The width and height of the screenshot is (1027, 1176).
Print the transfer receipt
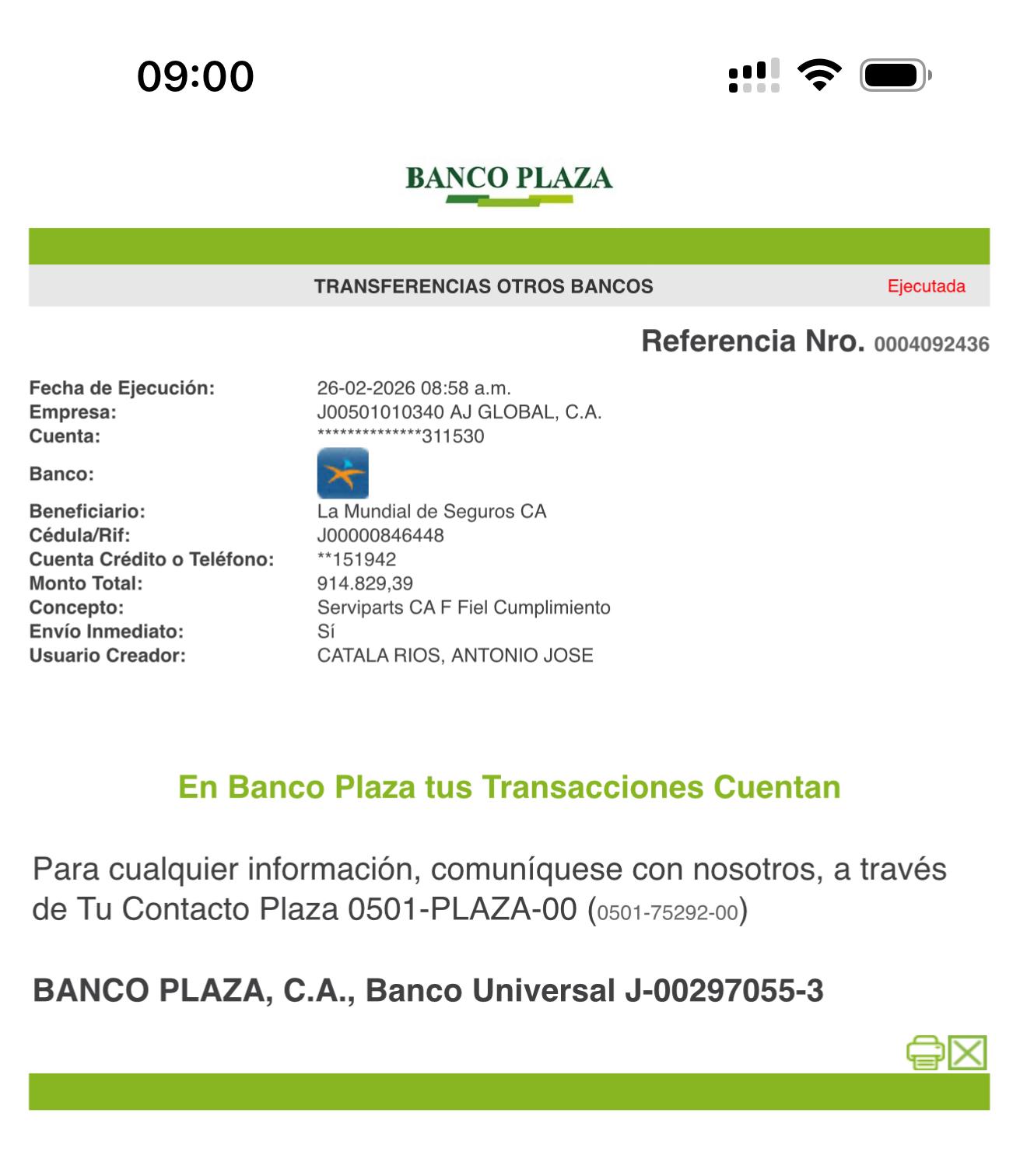click(x=925, y=1052)
